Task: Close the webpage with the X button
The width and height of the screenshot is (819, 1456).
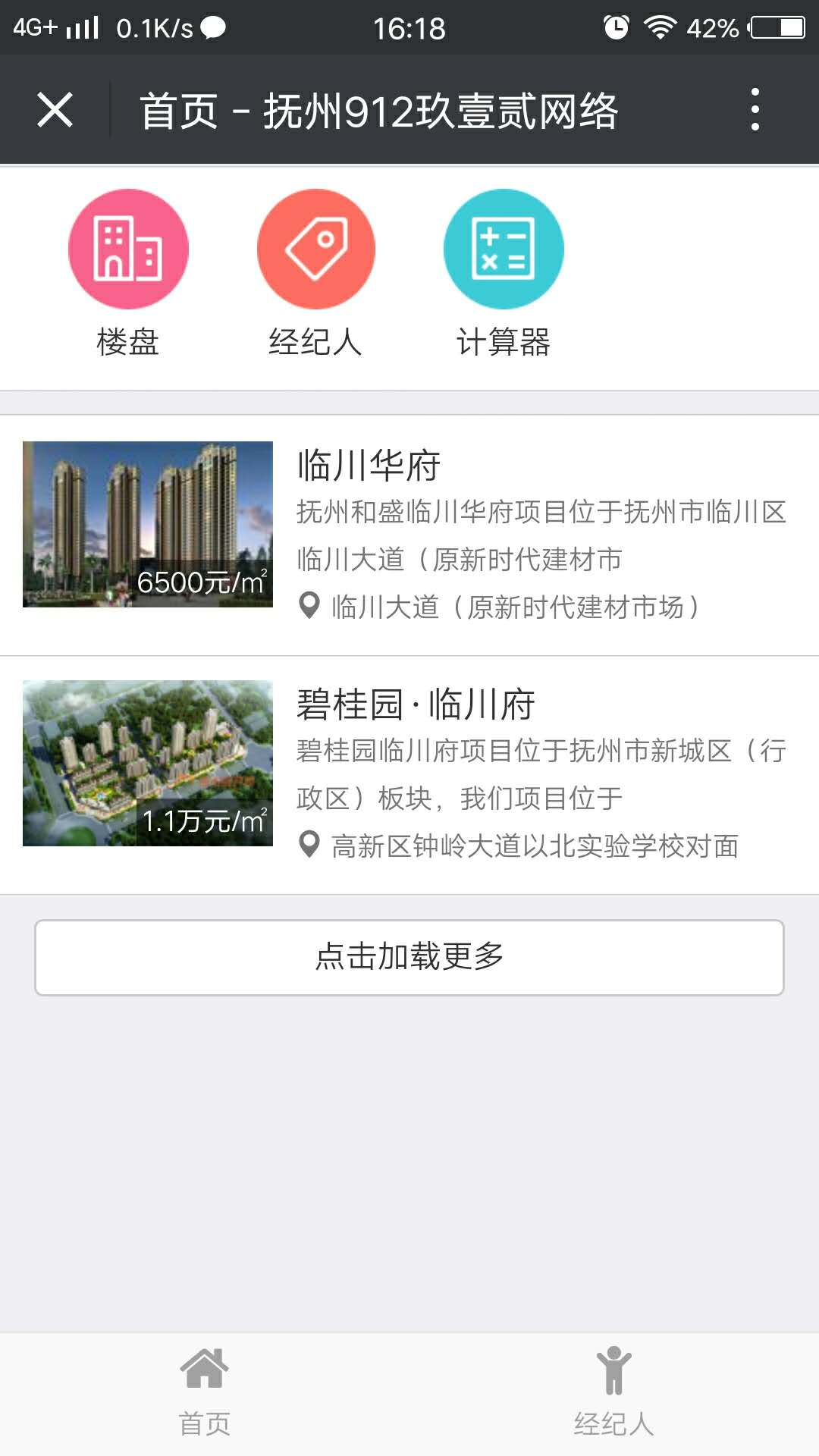Action: pos(55,111)
